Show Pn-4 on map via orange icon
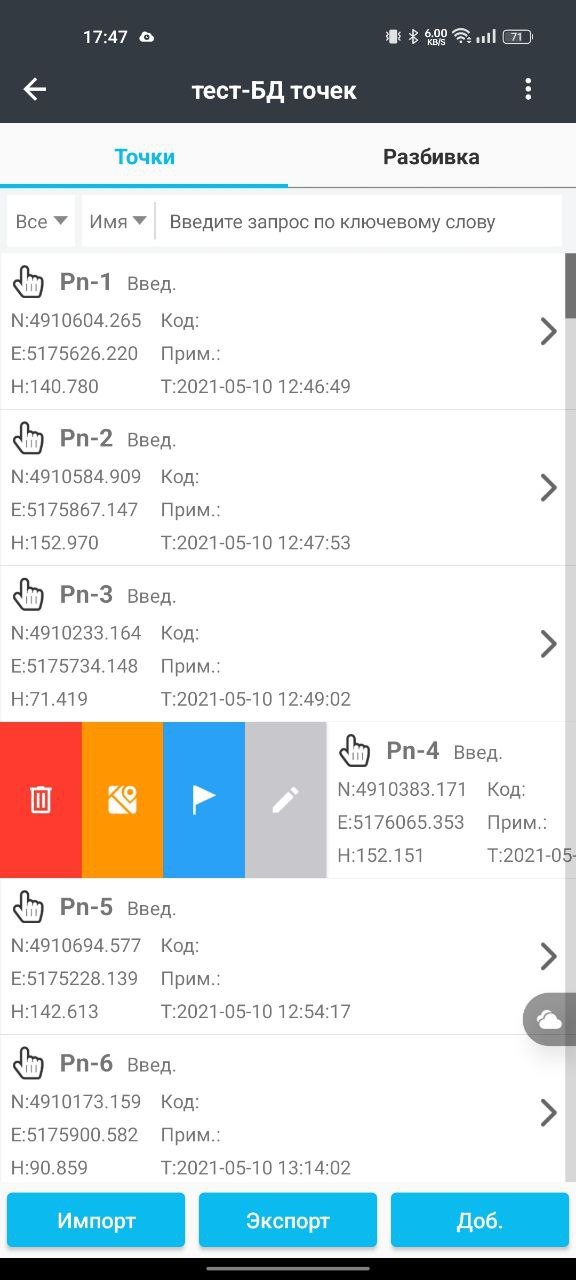The image size is (576, 1280). coord(122,800)
